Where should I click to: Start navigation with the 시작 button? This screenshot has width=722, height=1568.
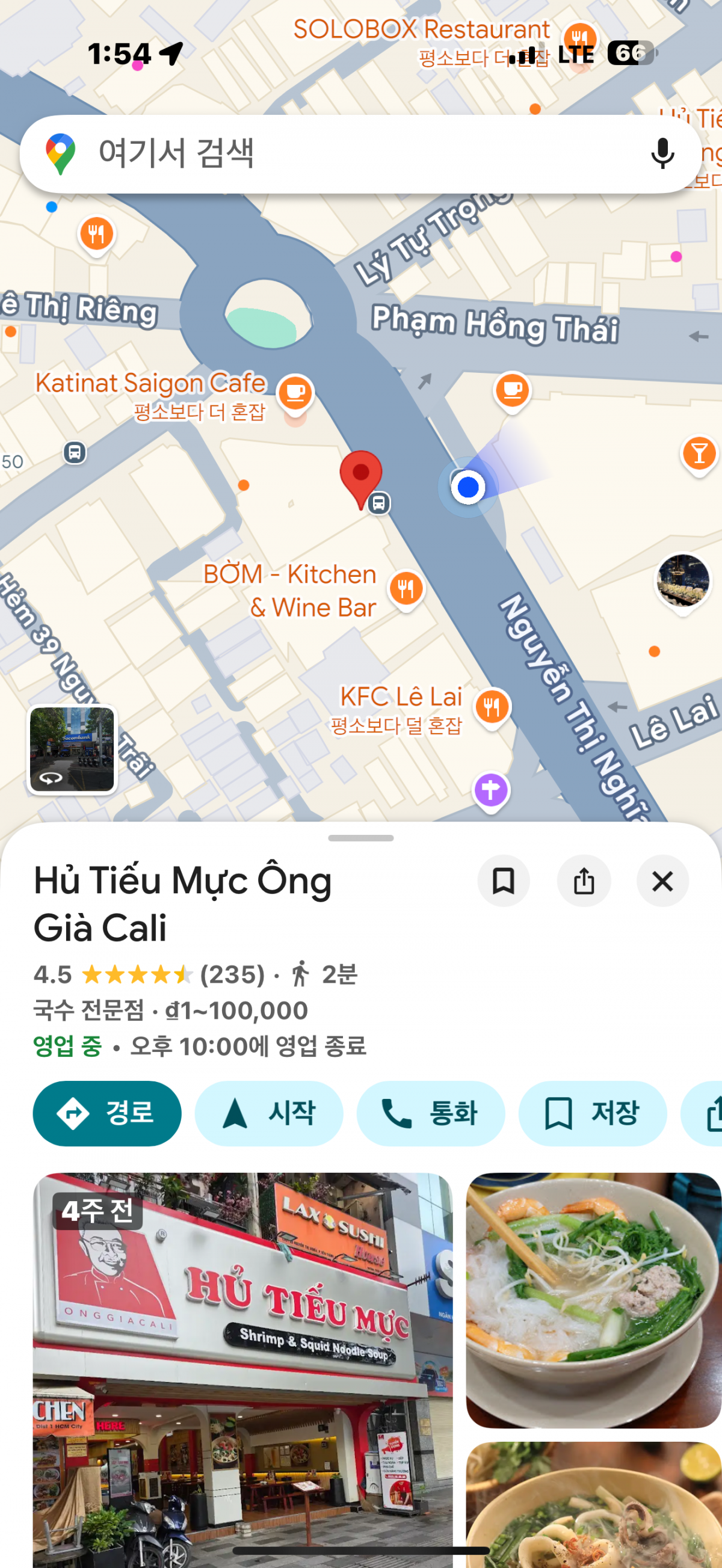pos(268,1113)
